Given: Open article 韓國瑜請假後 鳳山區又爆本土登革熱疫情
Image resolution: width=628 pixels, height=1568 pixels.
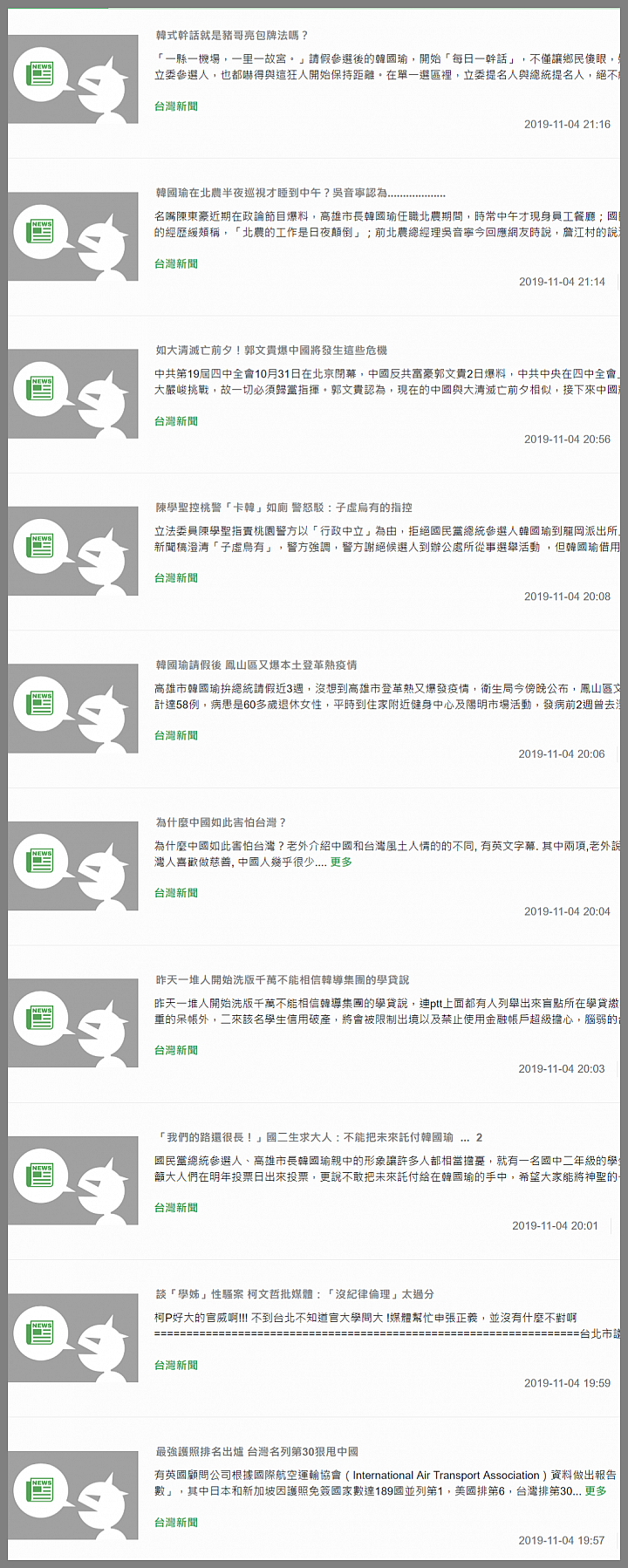Looking at the screenshot, I should (256, 665).
